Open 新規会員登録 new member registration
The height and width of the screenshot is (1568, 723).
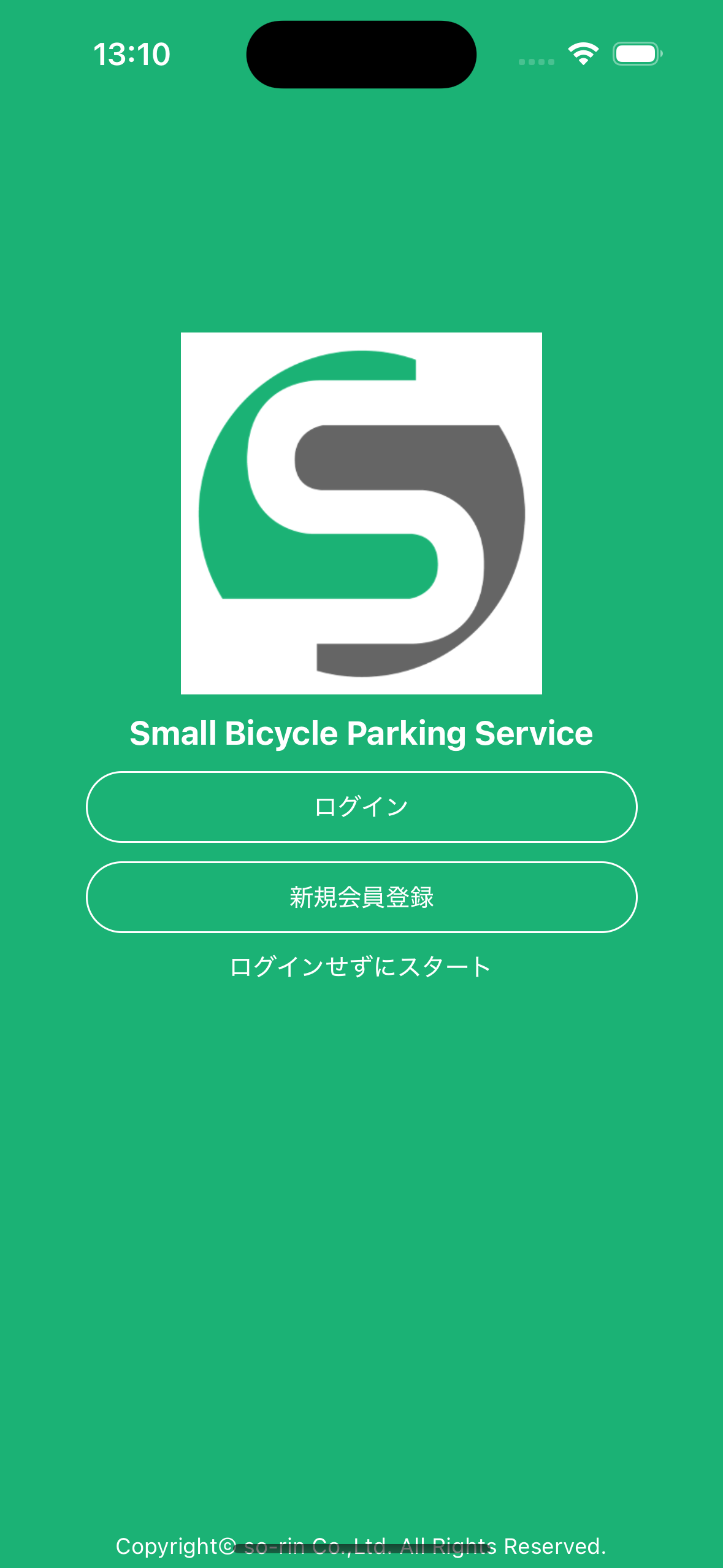tap(361, 897)
